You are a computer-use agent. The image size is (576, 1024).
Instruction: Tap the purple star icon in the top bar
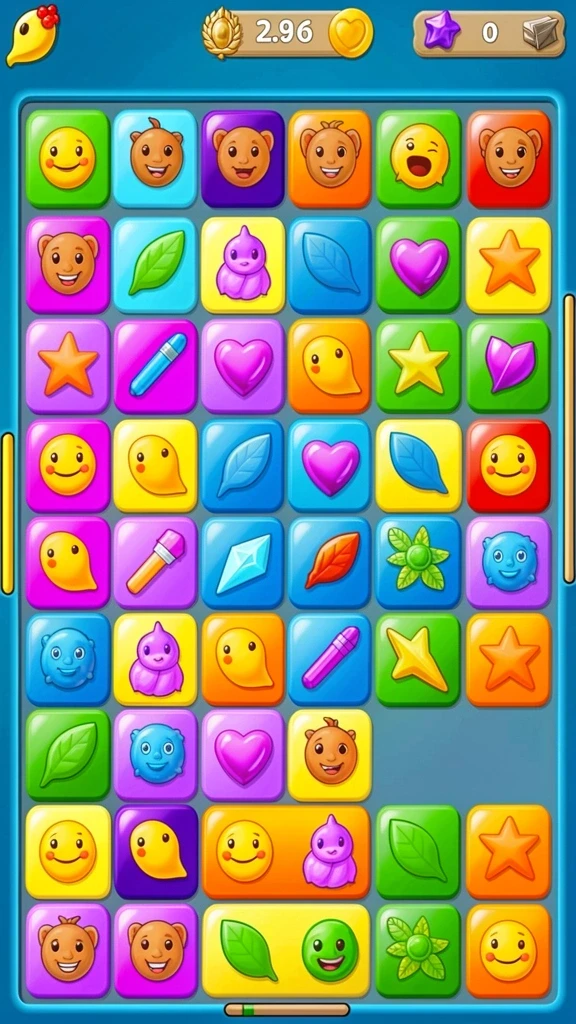(442, 30)
